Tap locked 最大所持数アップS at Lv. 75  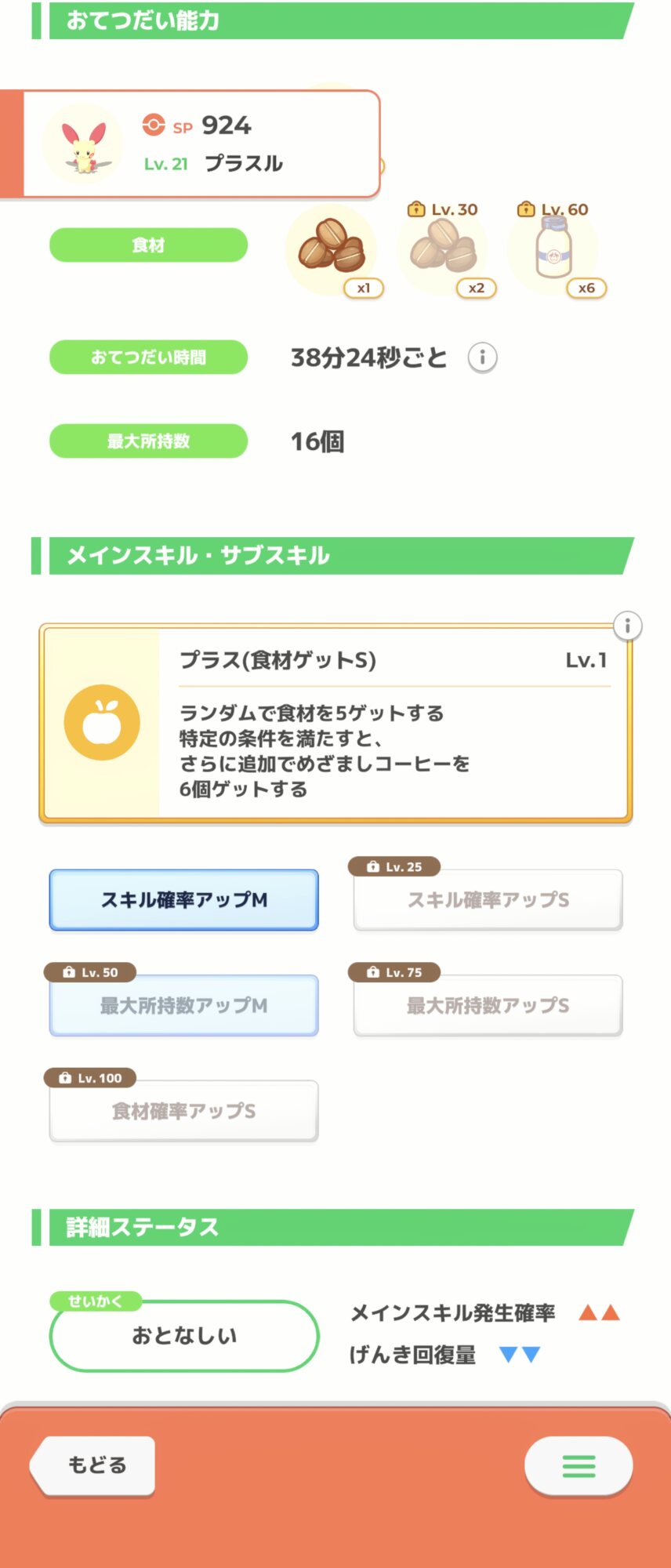pos(488,1005)
